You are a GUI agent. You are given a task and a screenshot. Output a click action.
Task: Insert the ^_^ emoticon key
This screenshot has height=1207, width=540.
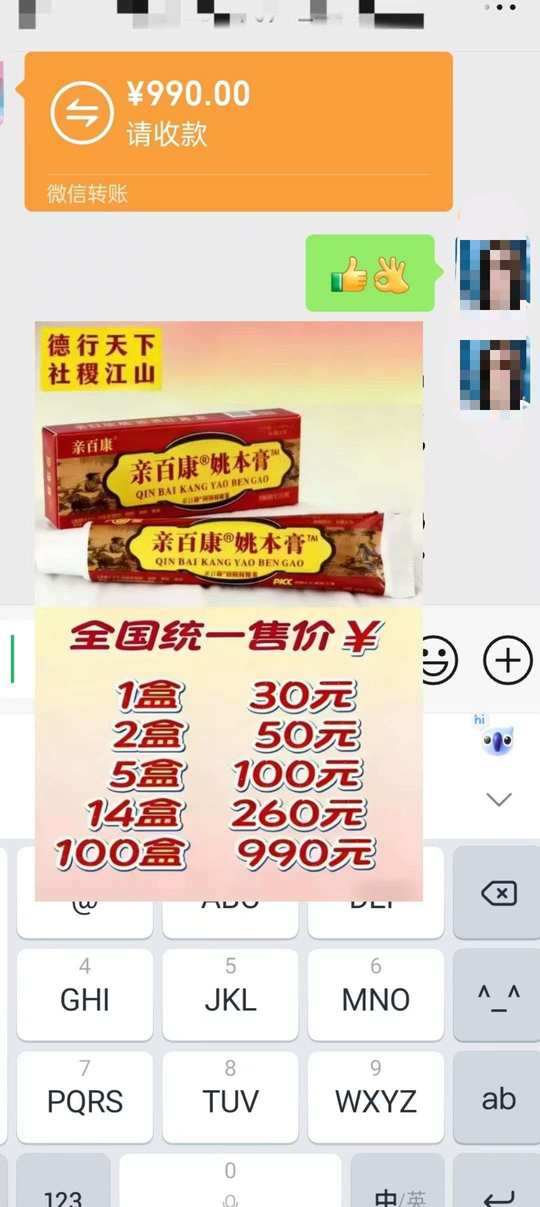point(497,996)
